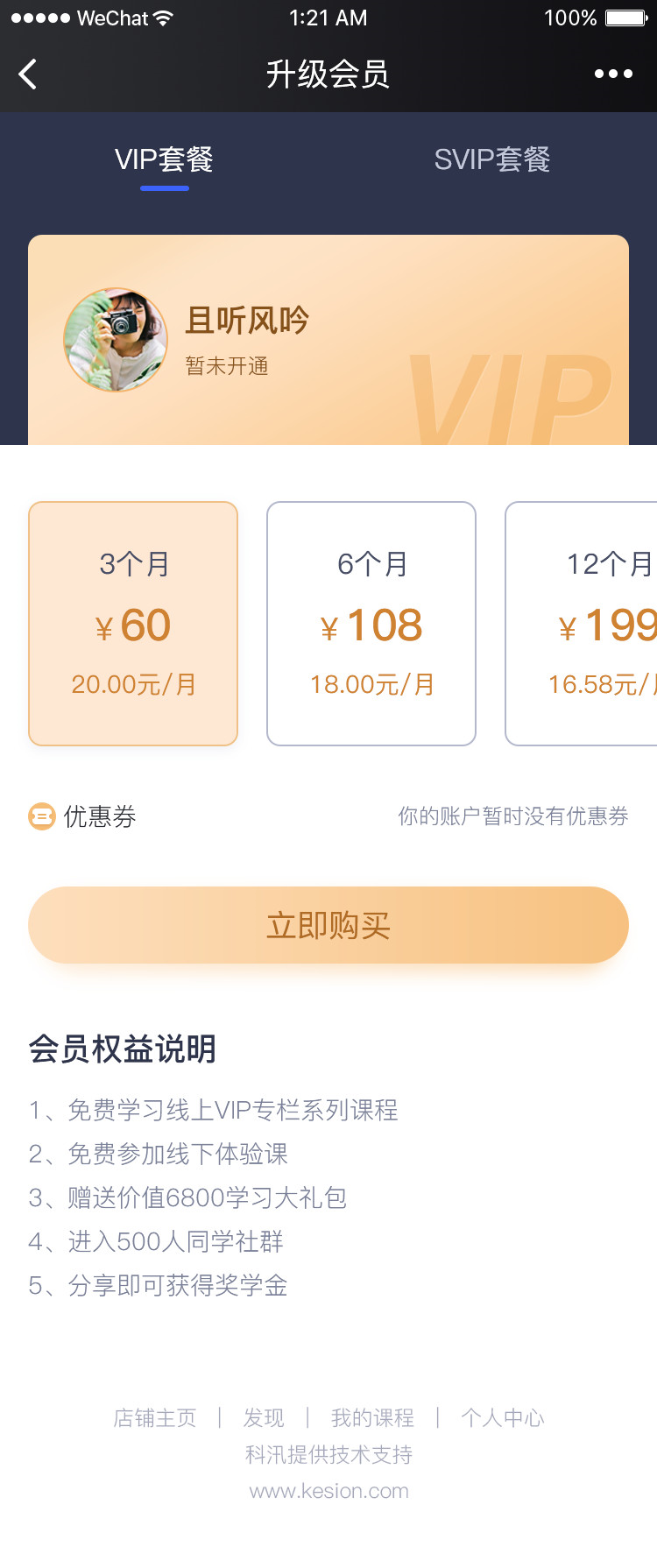Open the three-dot more menu
This screenshot has height=1568, width=657.
[x=613, y=74]
